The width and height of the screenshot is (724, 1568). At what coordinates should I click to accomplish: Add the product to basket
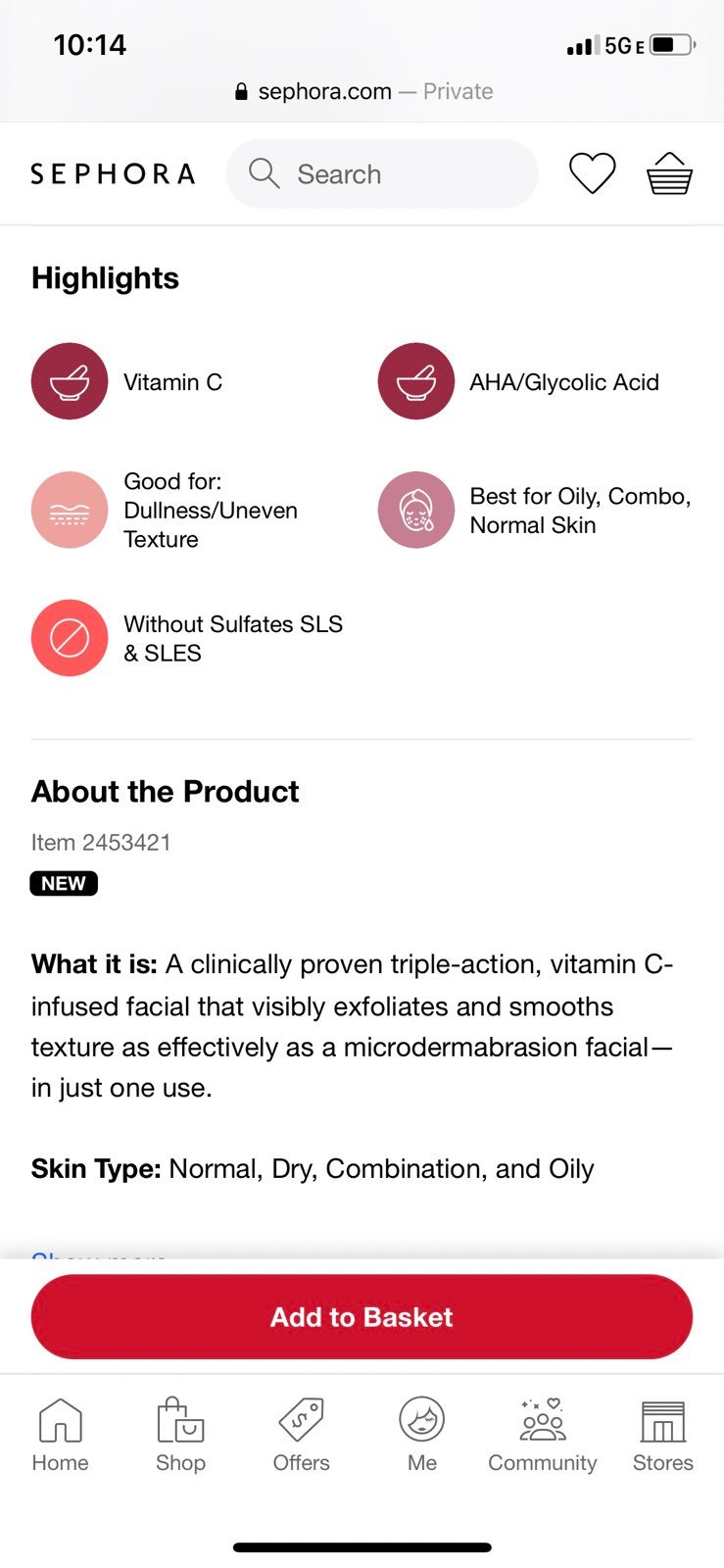362,1316
